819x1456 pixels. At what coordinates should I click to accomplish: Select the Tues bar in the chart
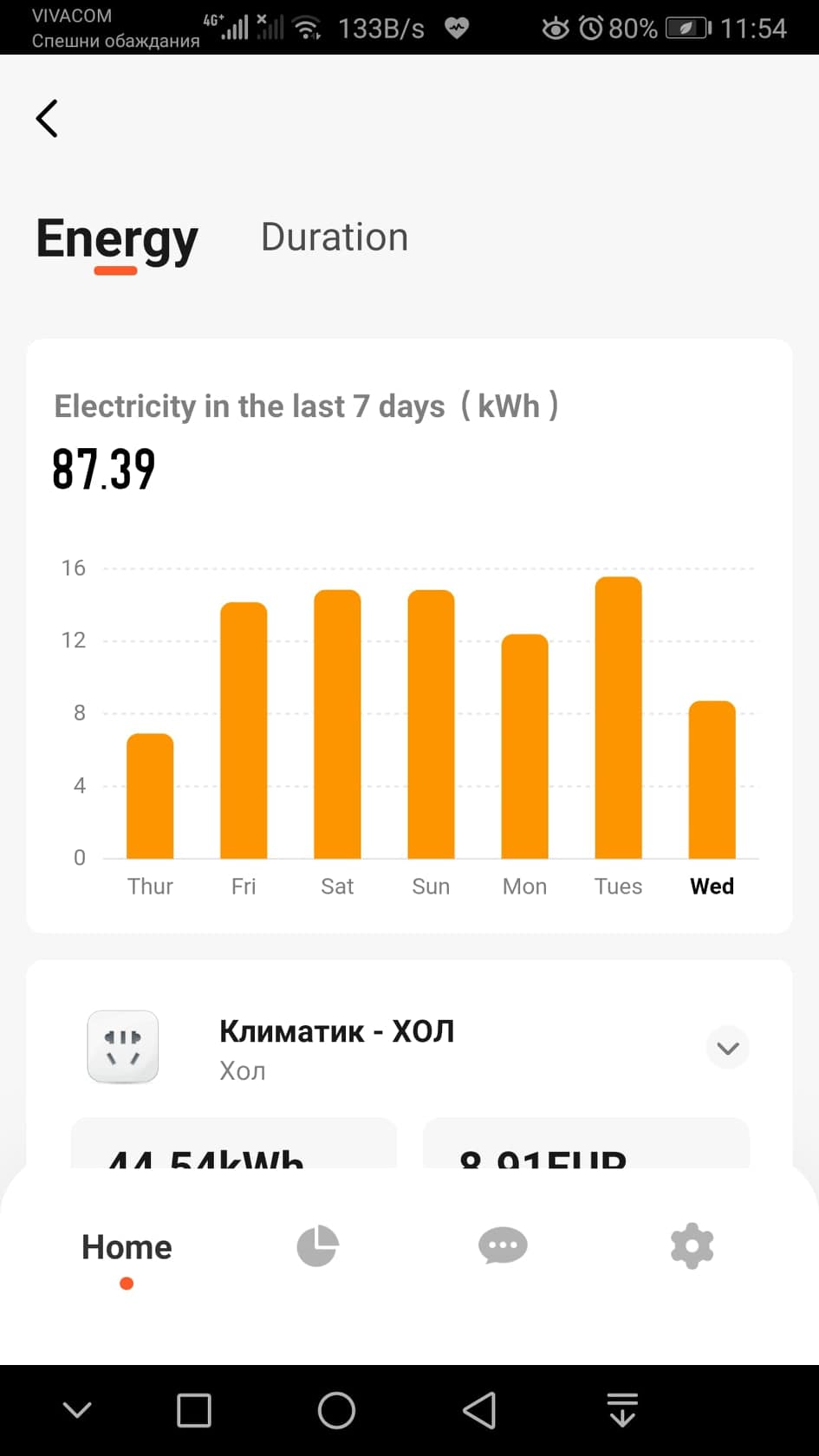coord(618,718)
